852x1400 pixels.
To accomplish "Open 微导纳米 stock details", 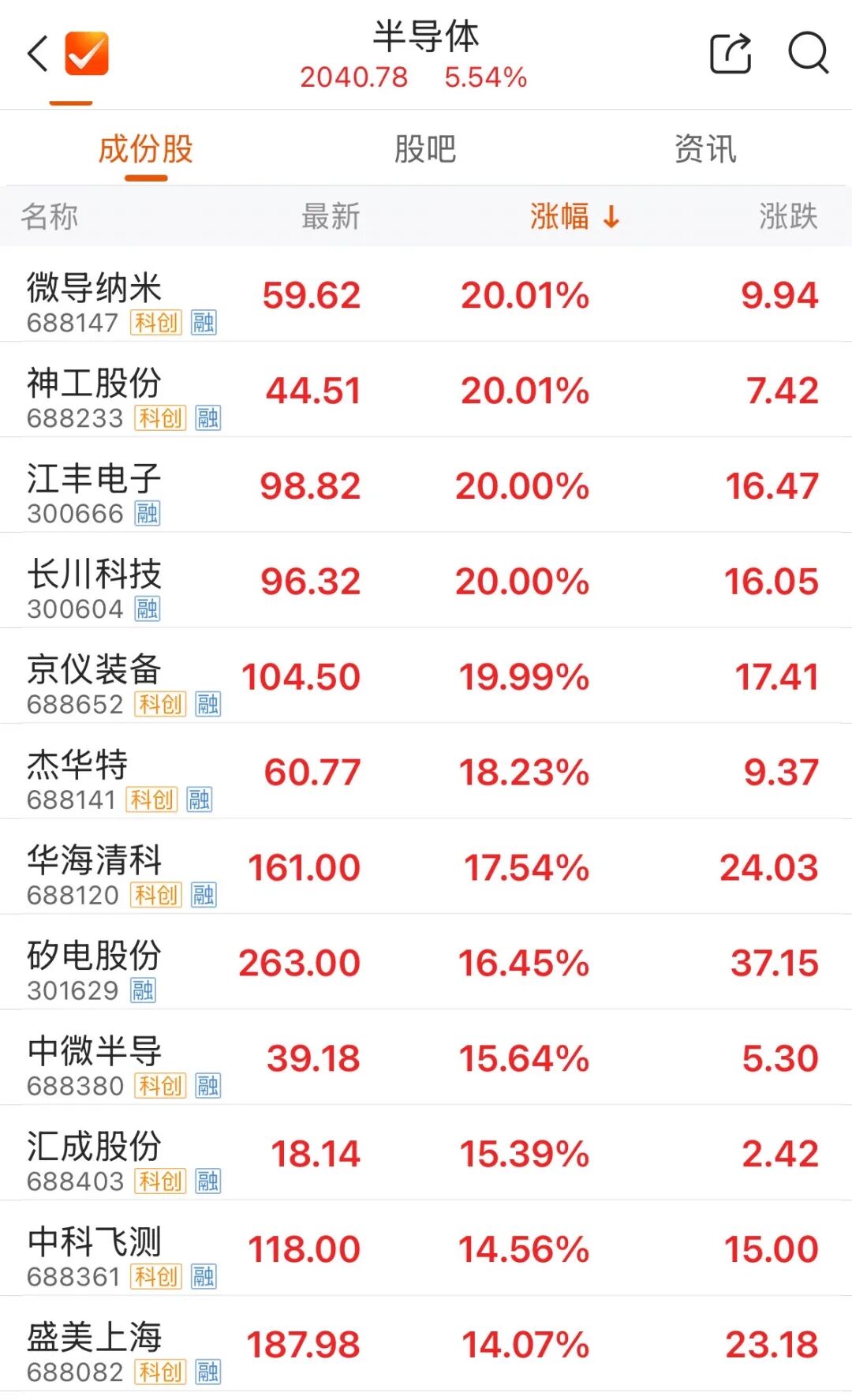I will click(426, 294).
